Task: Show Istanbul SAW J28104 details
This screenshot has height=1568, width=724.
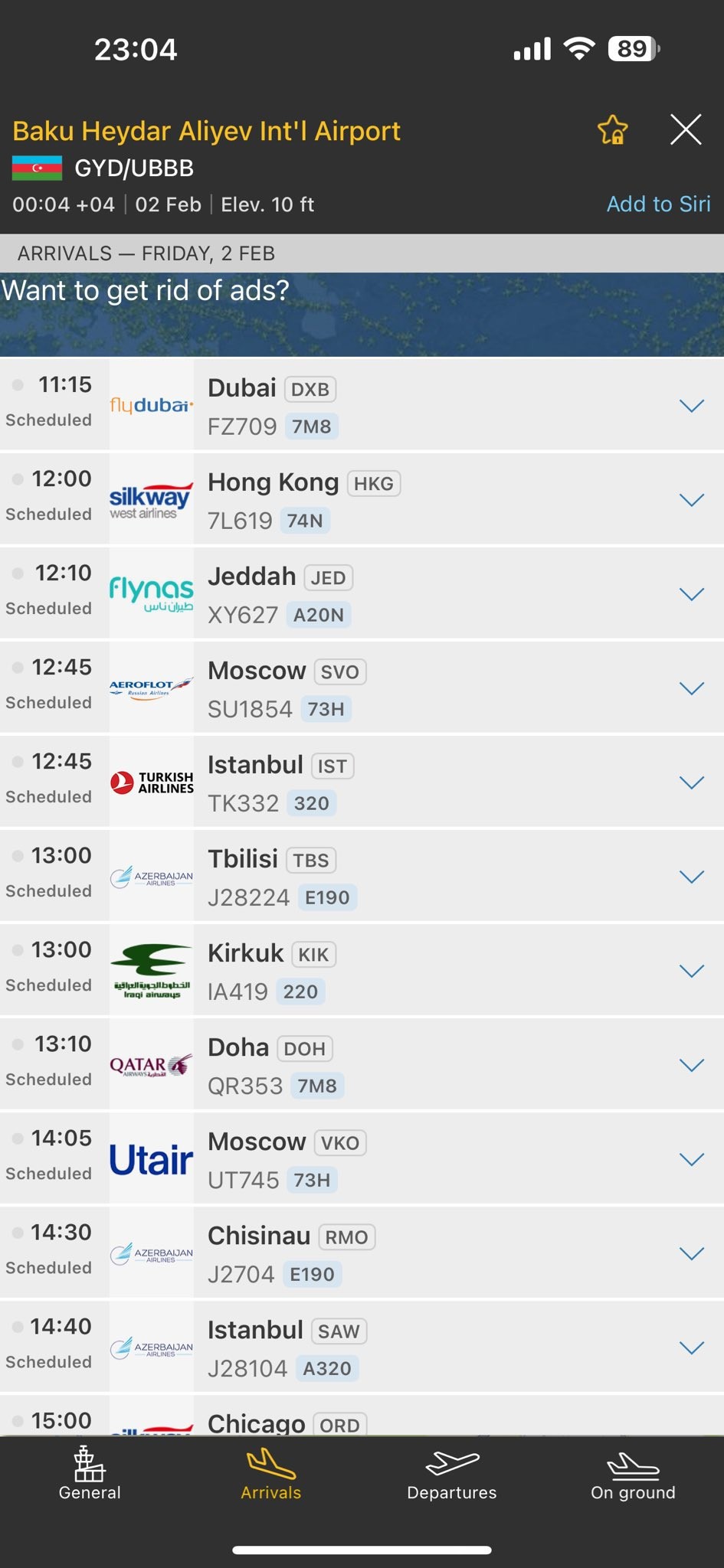Action: click(691, 1347)
